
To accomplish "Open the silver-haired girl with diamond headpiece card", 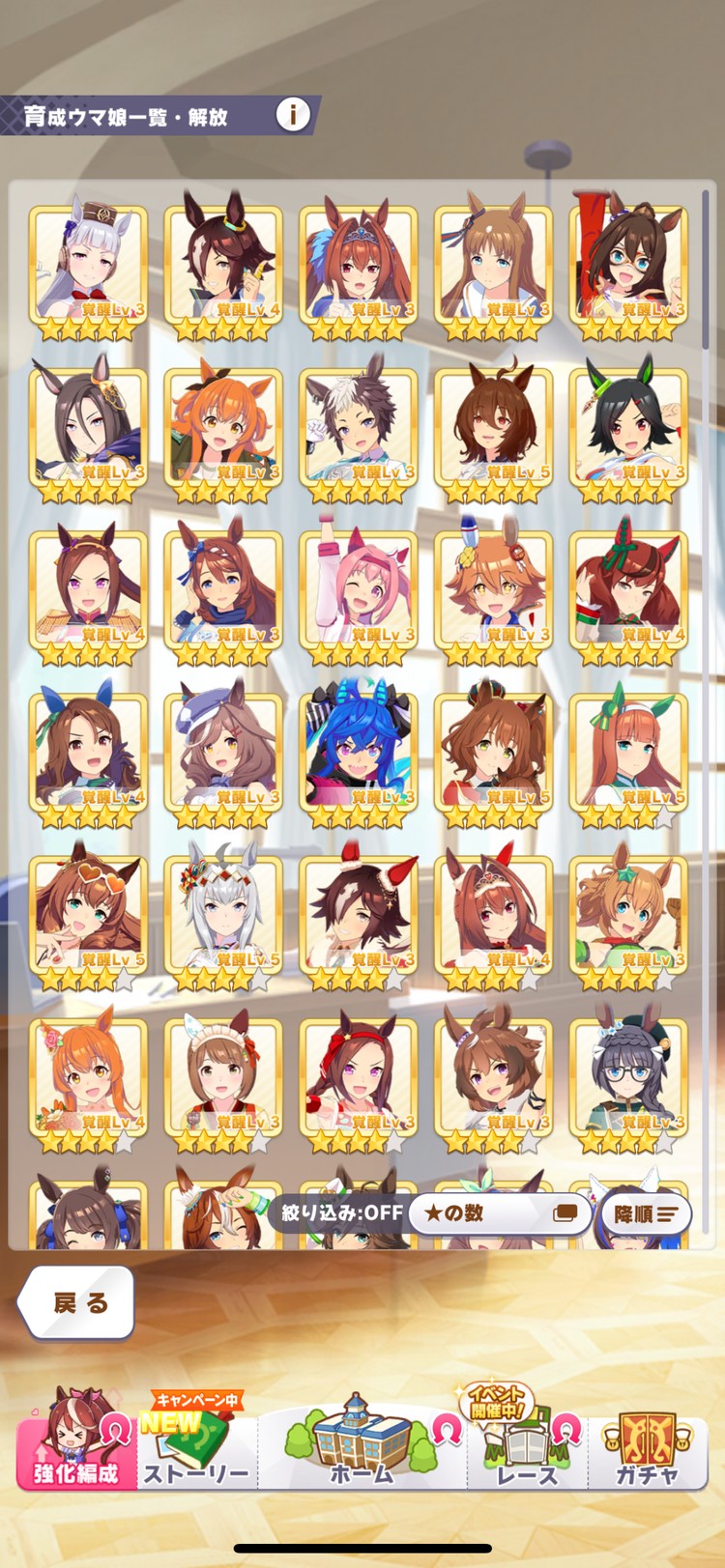I will click(x=223, y=913).
